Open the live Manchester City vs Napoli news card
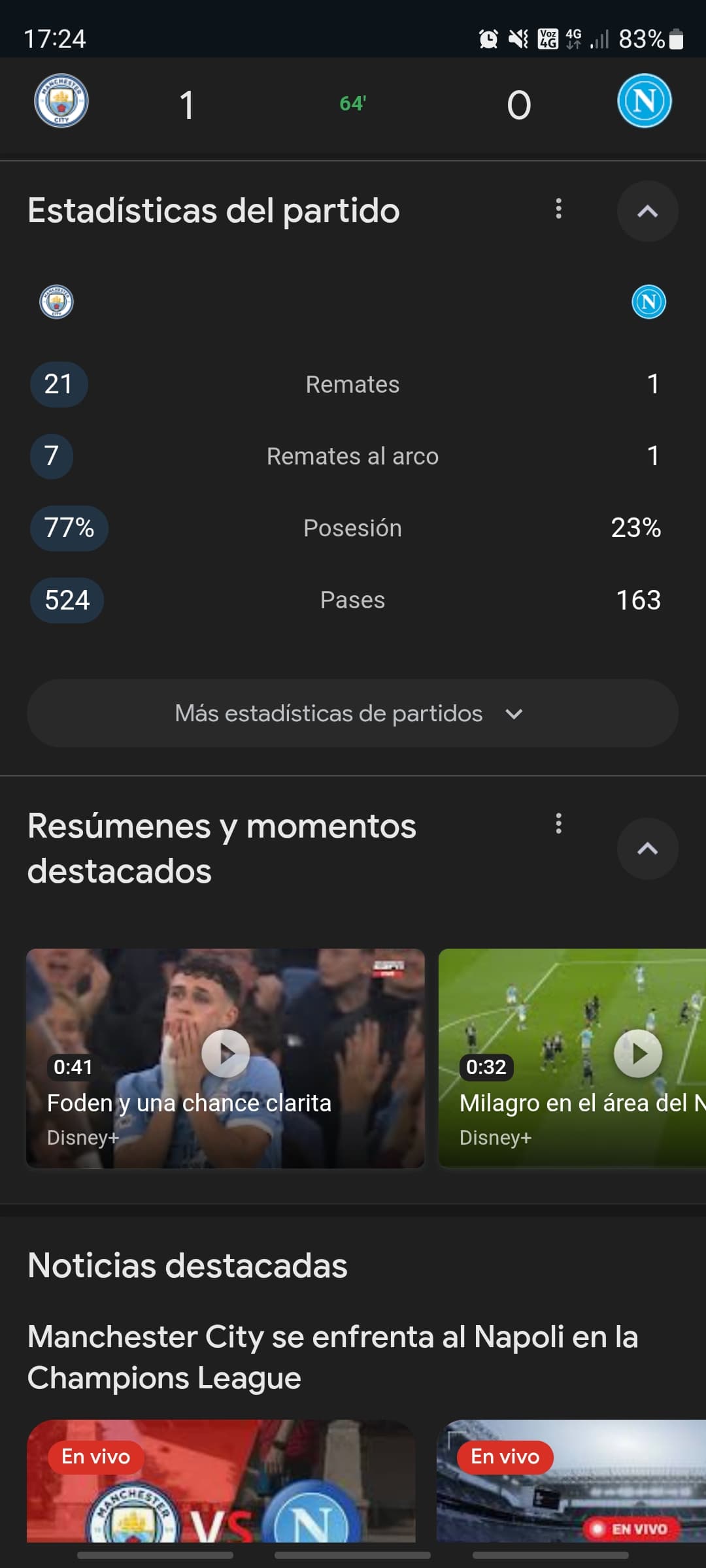Screen dimensions: 706x1568 pyautogui.click(x=221, y=1482)
